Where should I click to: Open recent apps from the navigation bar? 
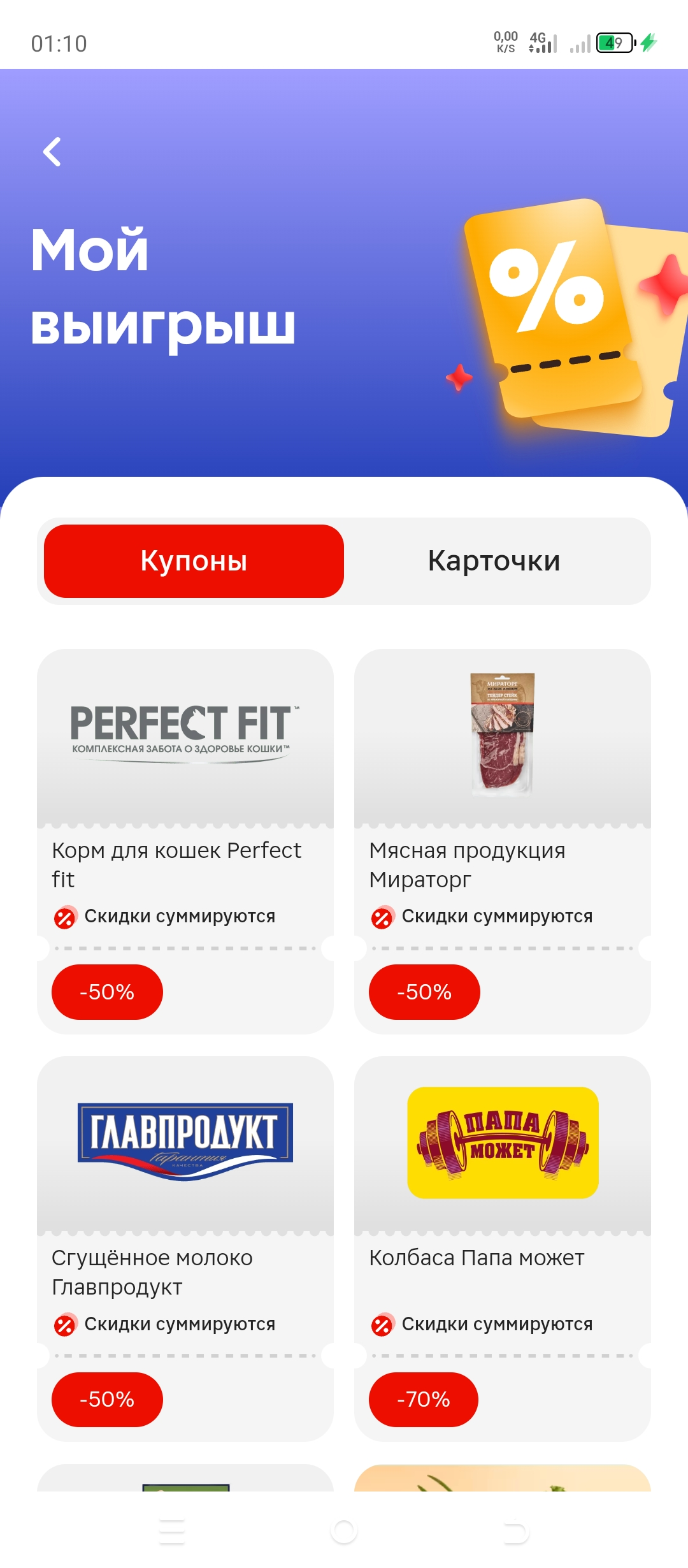pos(172,1531)
